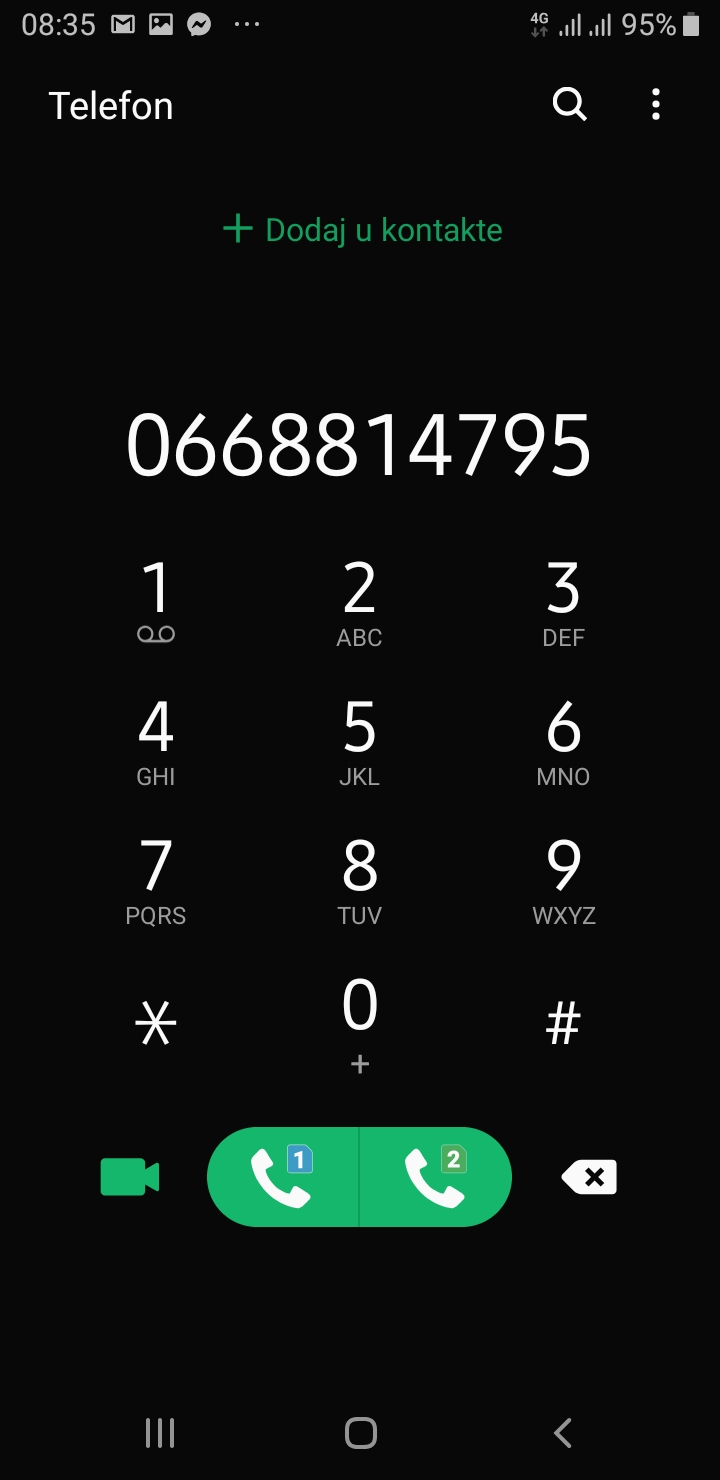Call the number using SIM 2
This screenshot has width=720, height=1480.
436,1177
